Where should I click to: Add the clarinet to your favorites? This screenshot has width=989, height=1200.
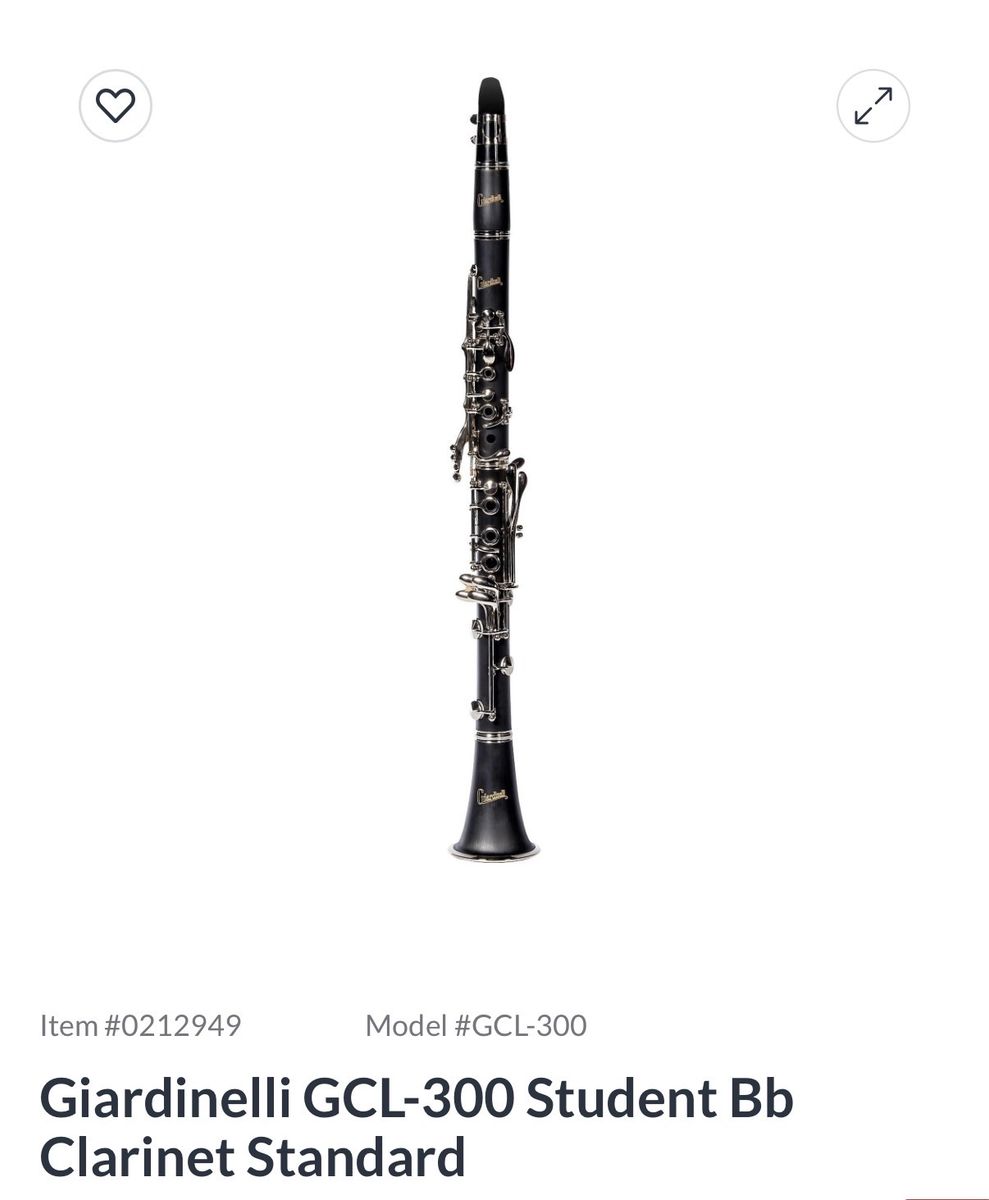(115, 105)
